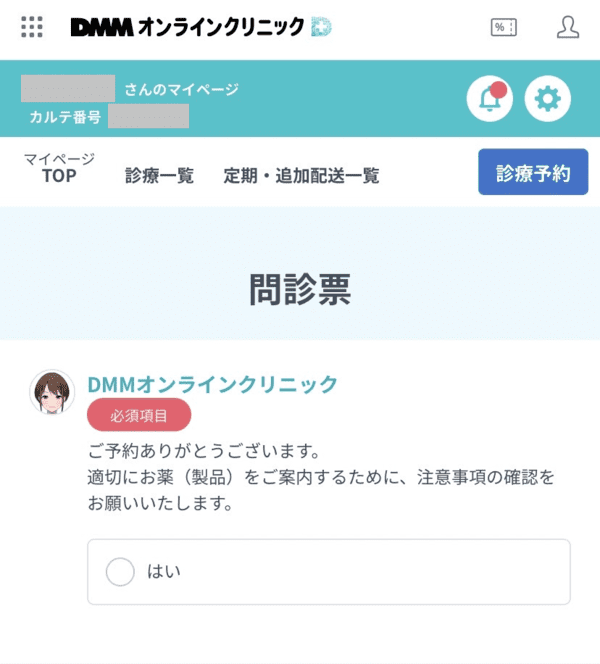This screenshot has height=664, width=600.
Task: Open the settings gear
Action: [x=548, y=99]
